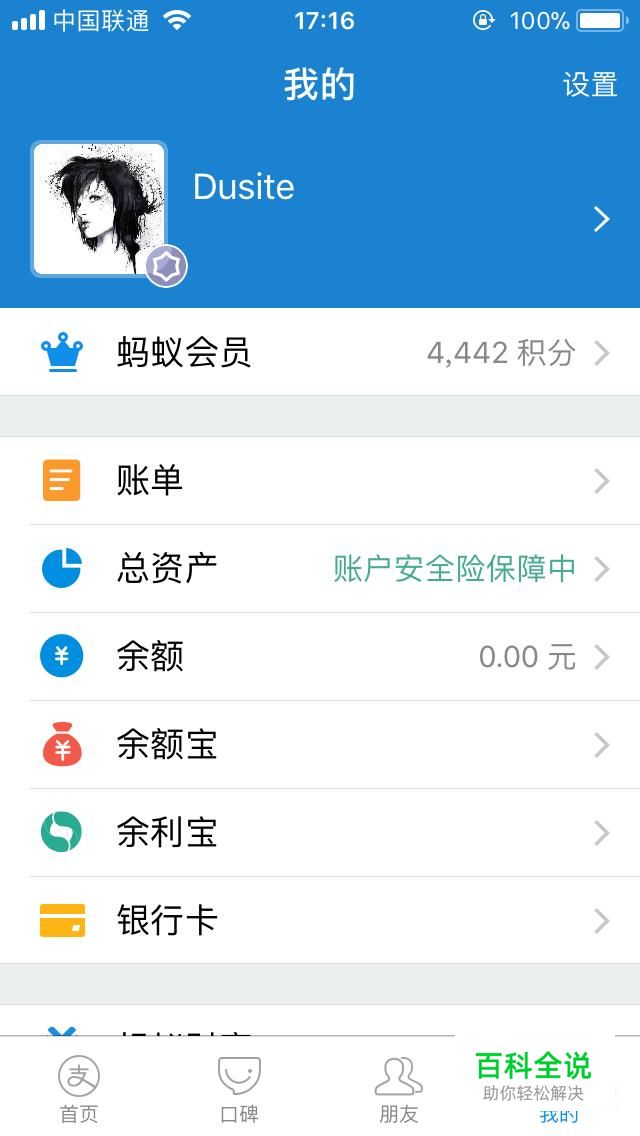
Task: Open the 余利宝 row
Action: pos(320,832)
